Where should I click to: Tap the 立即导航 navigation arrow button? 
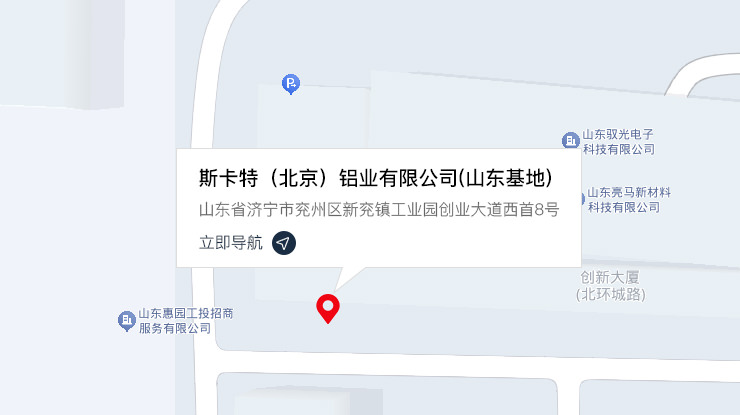pyautogui.click(x=284, y=243)
